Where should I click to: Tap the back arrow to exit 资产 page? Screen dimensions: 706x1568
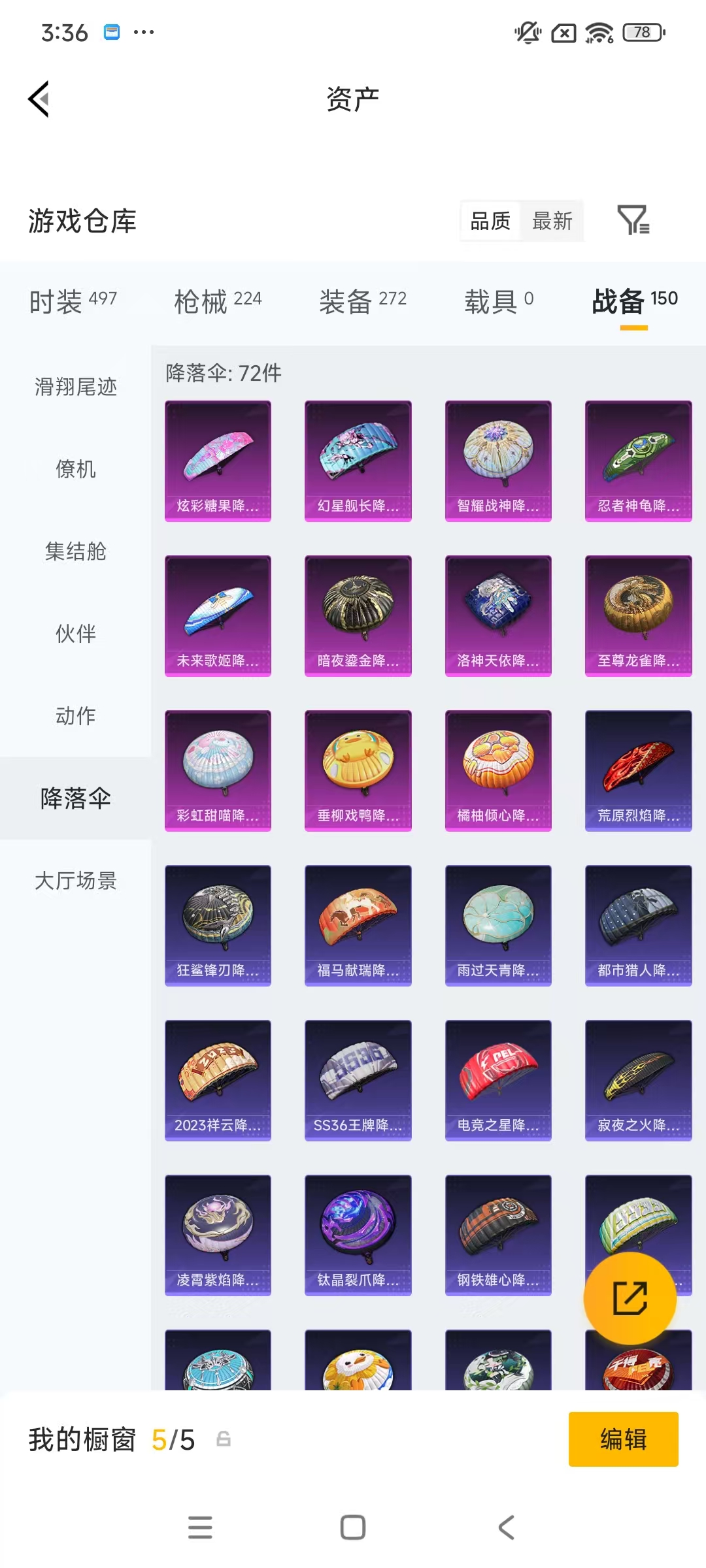point(38,99)
